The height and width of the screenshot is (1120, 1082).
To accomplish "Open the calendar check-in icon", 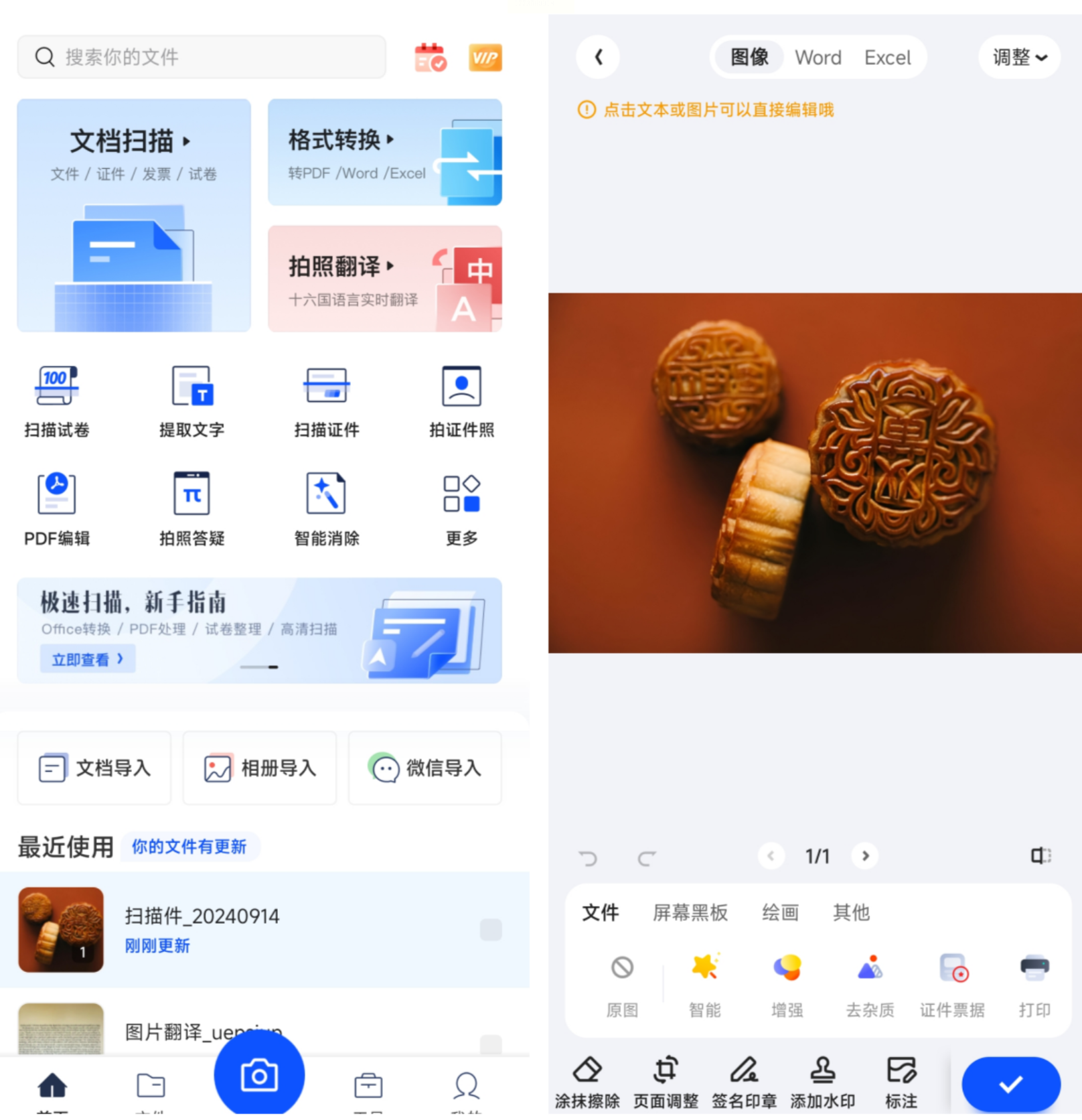I will pyautogui.click(x=430, y=58).
